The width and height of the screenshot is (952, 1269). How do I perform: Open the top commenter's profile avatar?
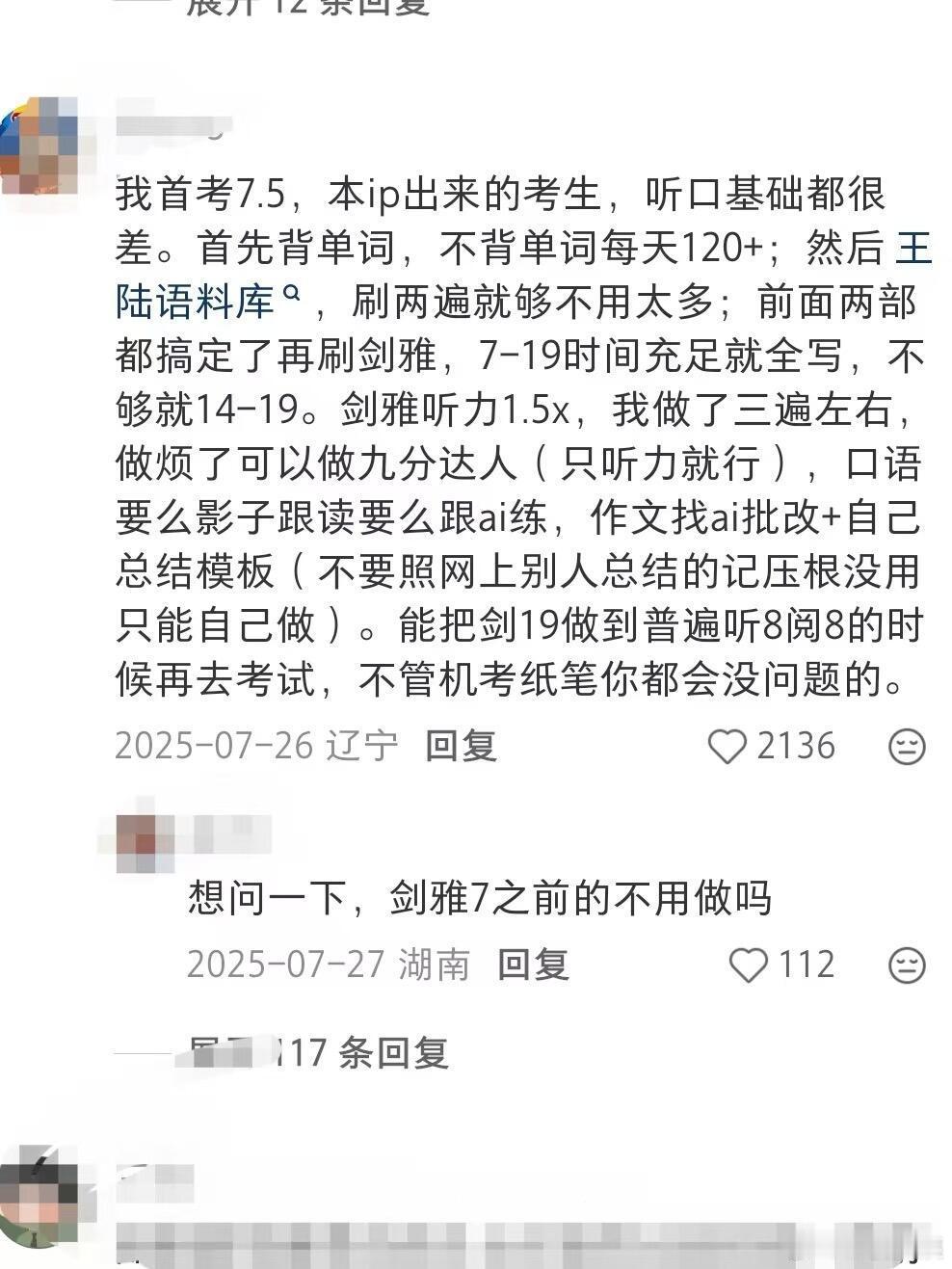pyautogui.click(x=41, y=137)
